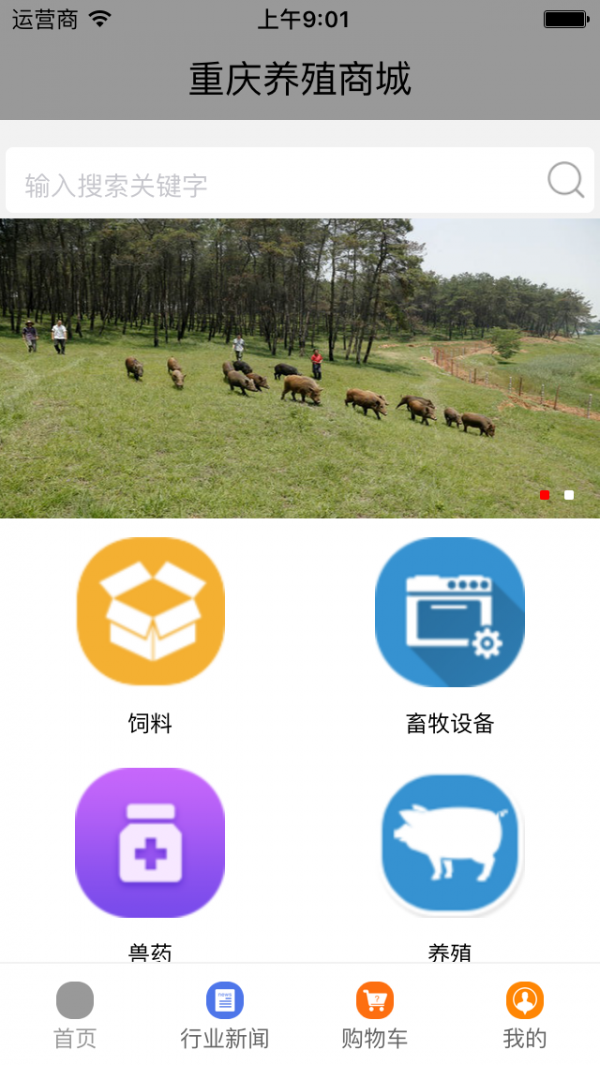600x1065 pixels.
Task: Tap the magnifier search icon
Action: 566,181
